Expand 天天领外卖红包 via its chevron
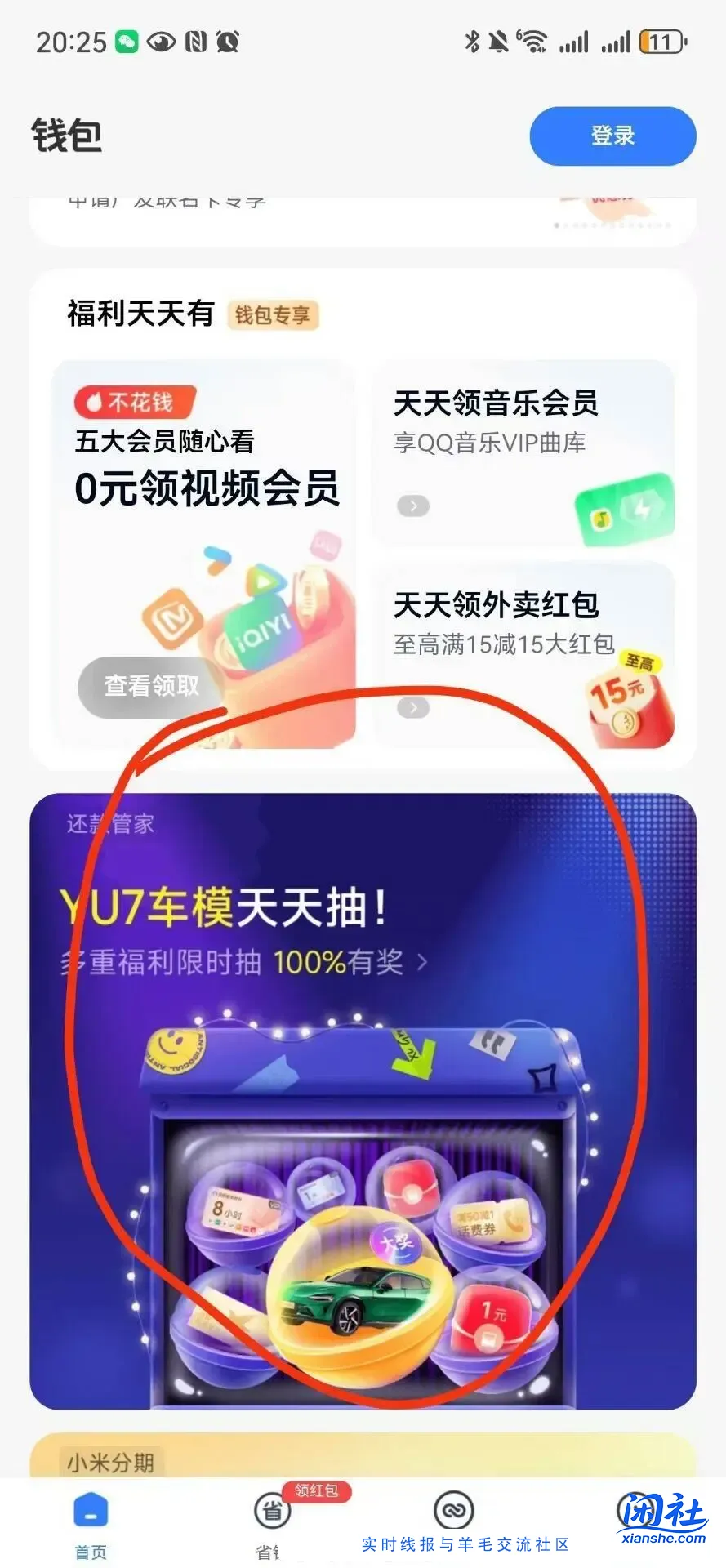The width and height of the screenshot is (726, 1568). point(413,709)
